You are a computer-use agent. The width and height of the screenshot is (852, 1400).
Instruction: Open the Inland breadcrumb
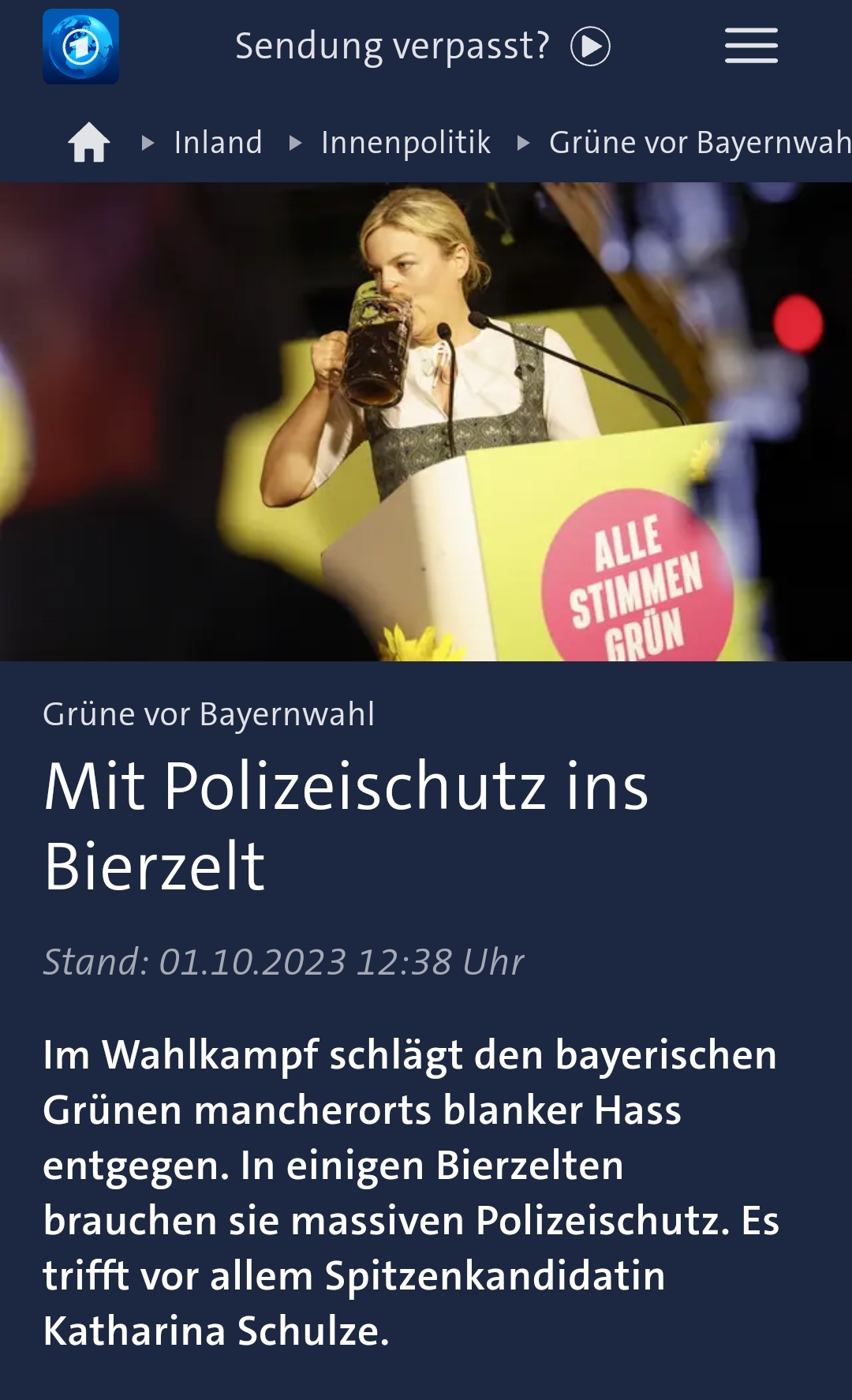pyautogui.click(x=218, y=143)
